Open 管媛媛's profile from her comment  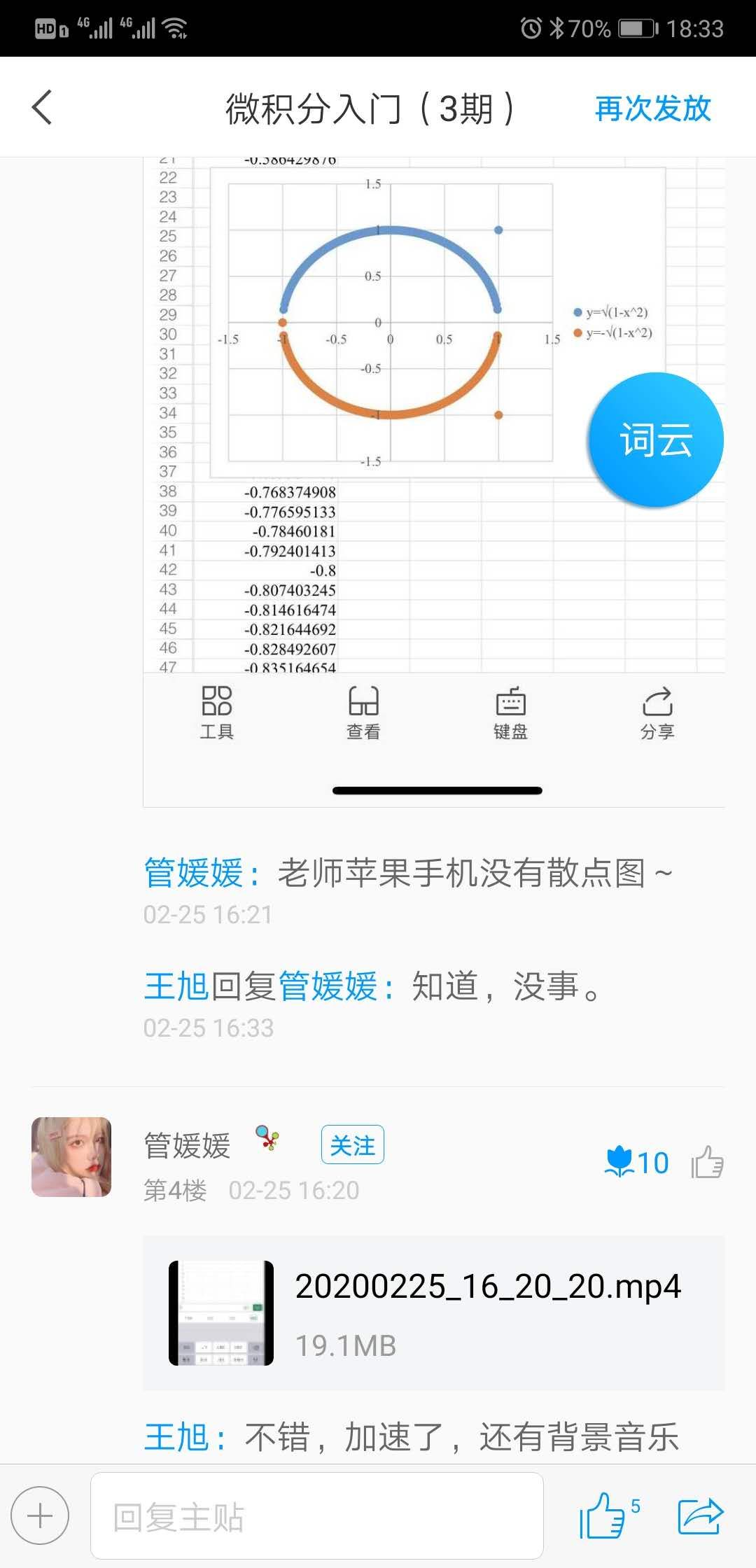click(193, 873)
